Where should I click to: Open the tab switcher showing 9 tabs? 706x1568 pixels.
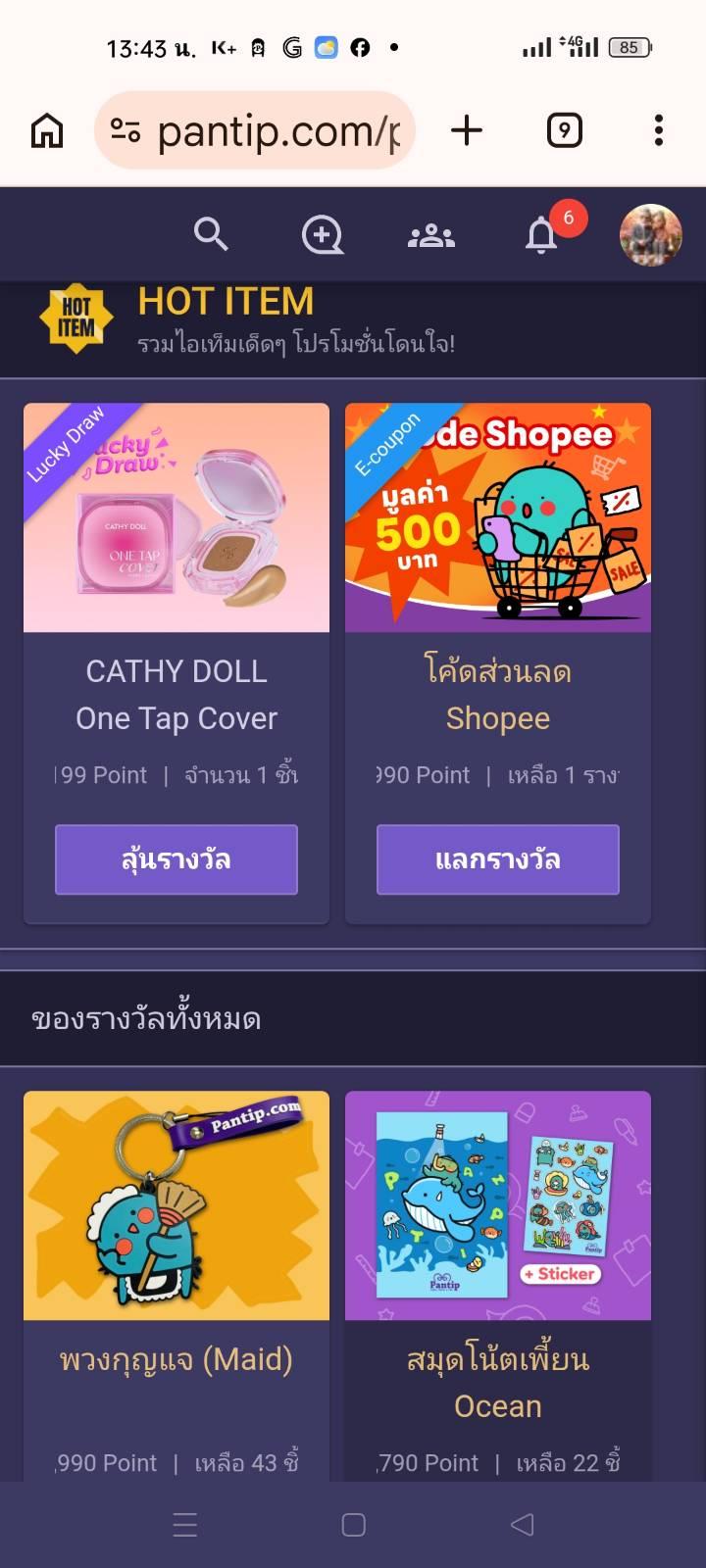[564, 129]
